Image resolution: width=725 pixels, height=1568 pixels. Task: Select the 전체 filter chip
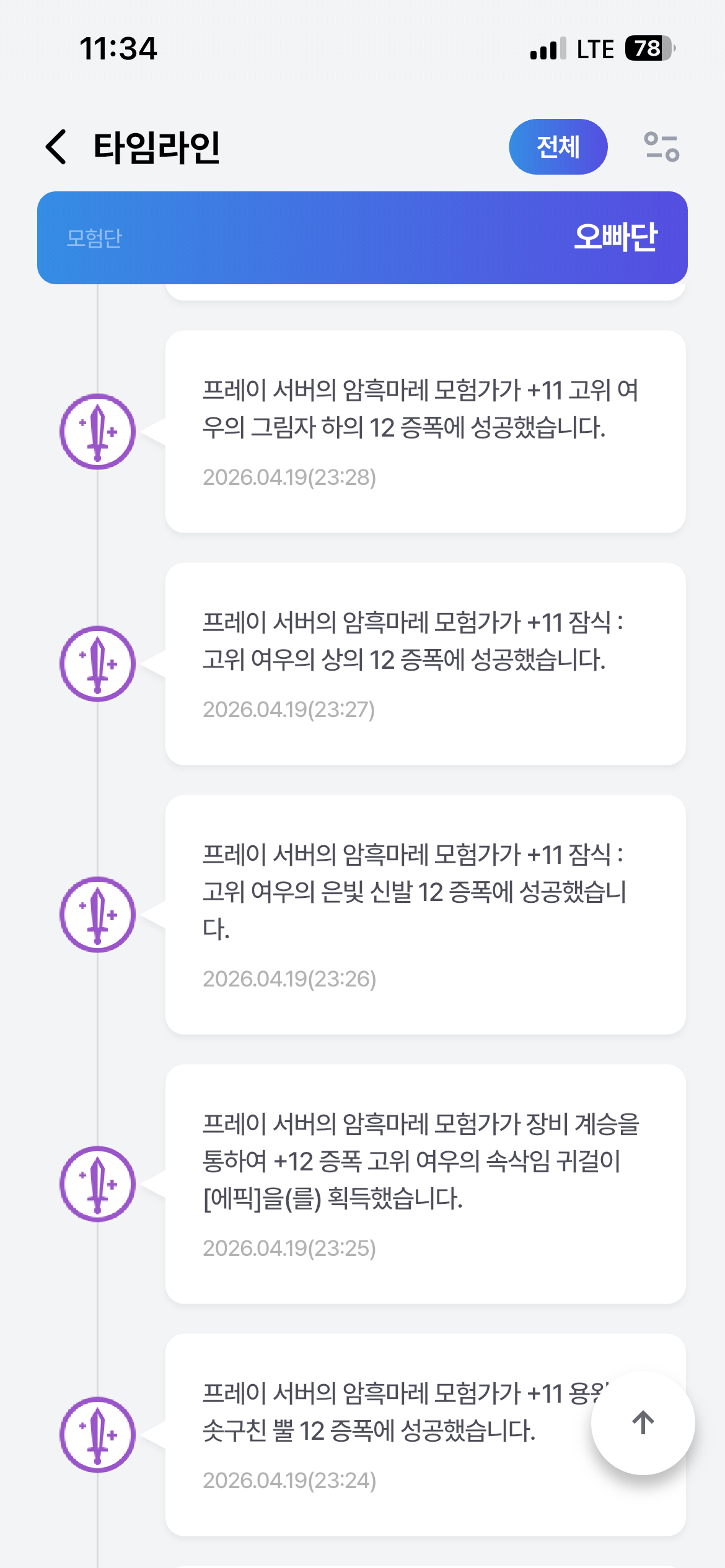558,147
